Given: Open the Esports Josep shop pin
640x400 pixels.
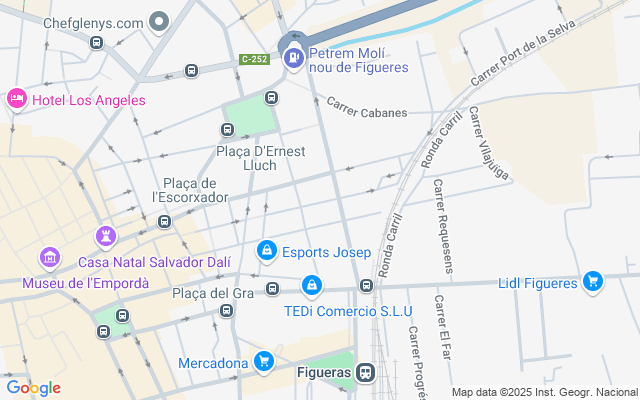Looking at the screenshot, I should pyautogui.click(x=267, y=251).
